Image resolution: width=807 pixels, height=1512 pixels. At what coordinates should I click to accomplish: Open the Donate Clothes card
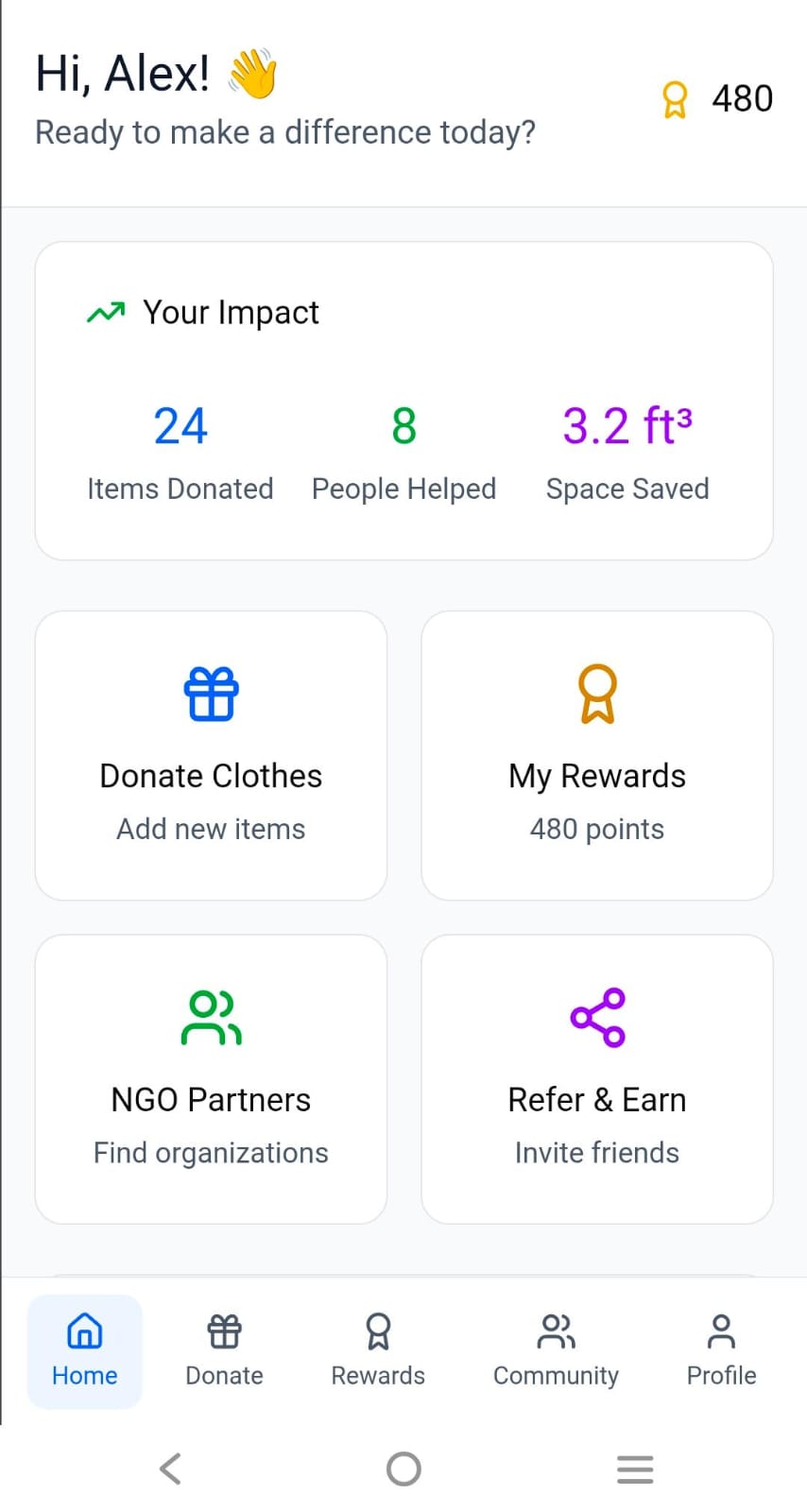211,755
